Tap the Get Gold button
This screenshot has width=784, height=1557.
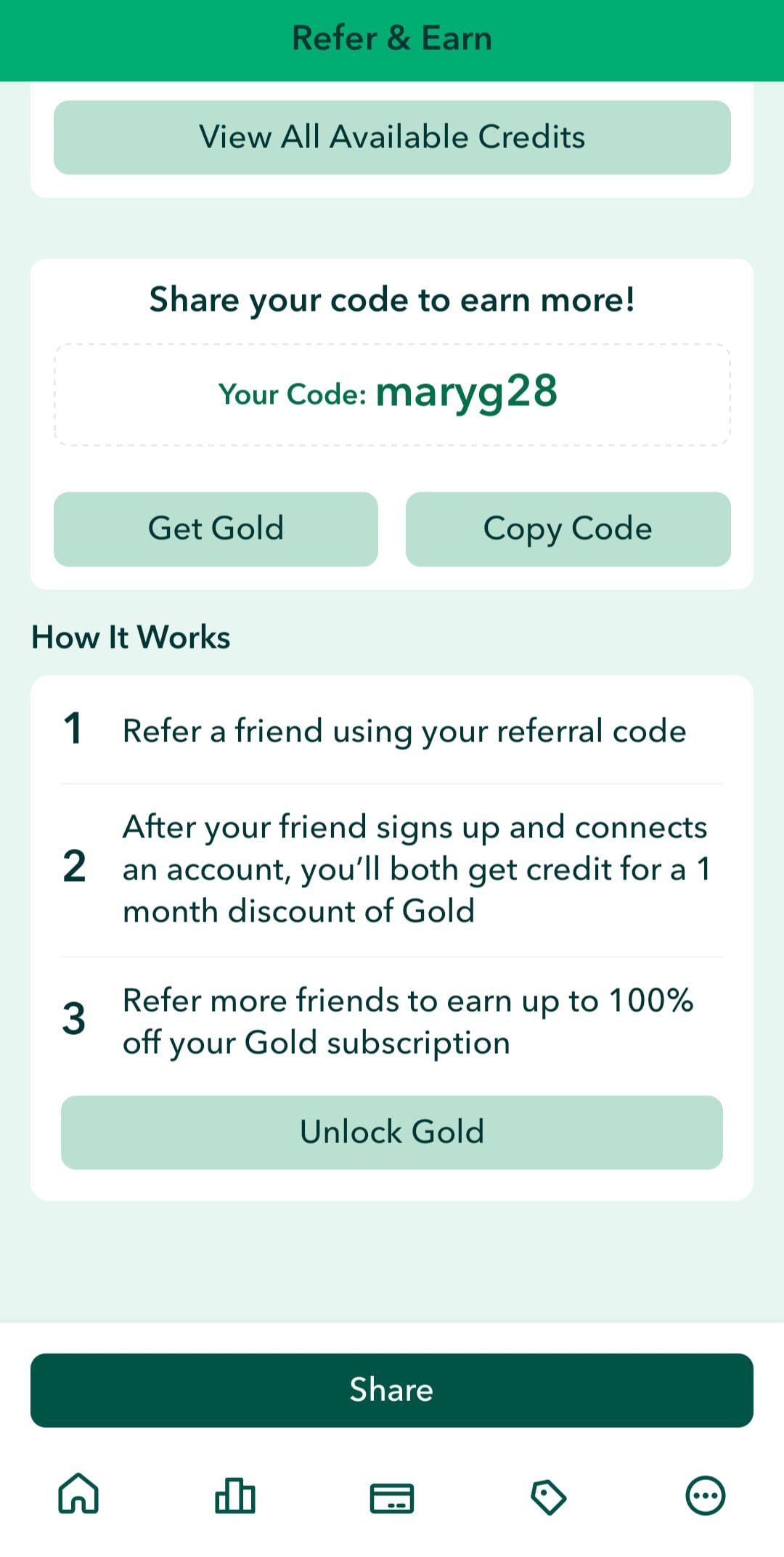click(x=216, y=529)
